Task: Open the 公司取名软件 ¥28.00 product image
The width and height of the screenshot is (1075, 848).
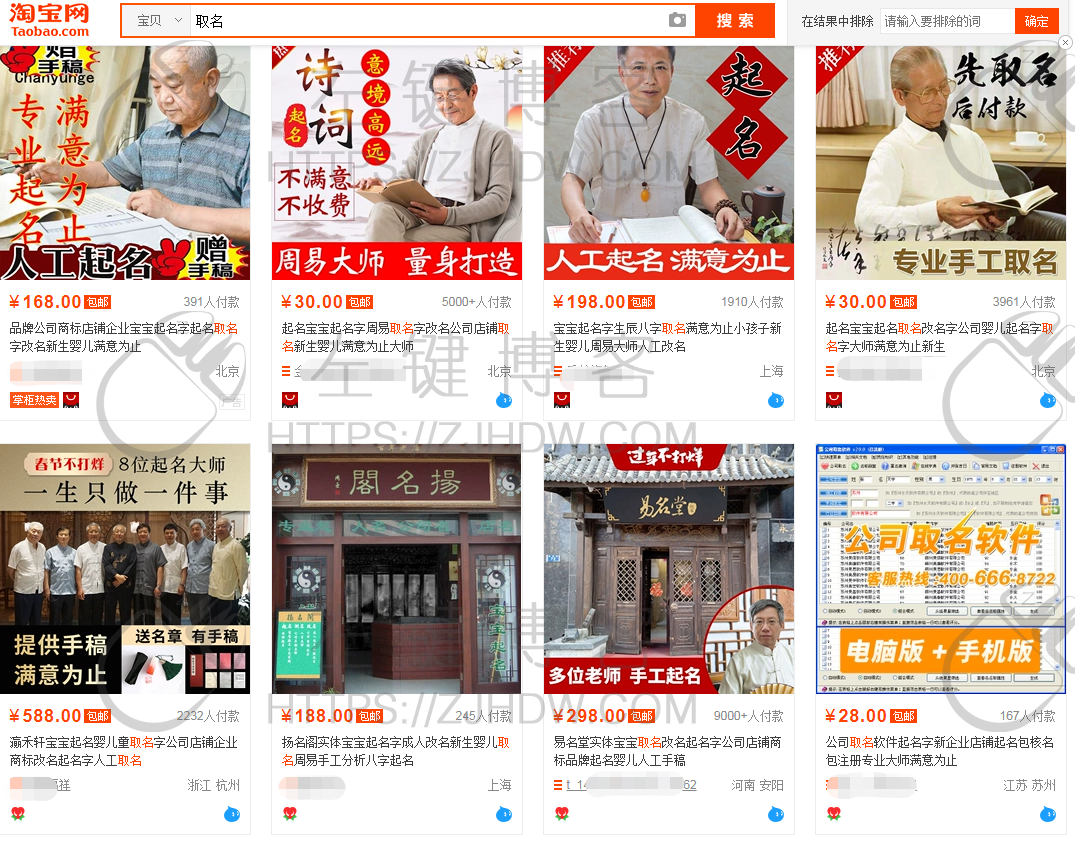Action: (941, 569)
